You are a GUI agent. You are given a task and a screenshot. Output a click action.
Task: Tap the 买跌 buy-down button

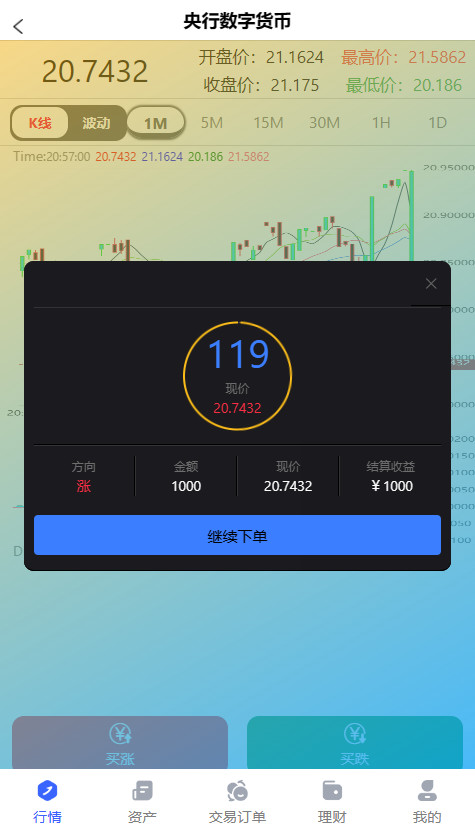(355, 742)
